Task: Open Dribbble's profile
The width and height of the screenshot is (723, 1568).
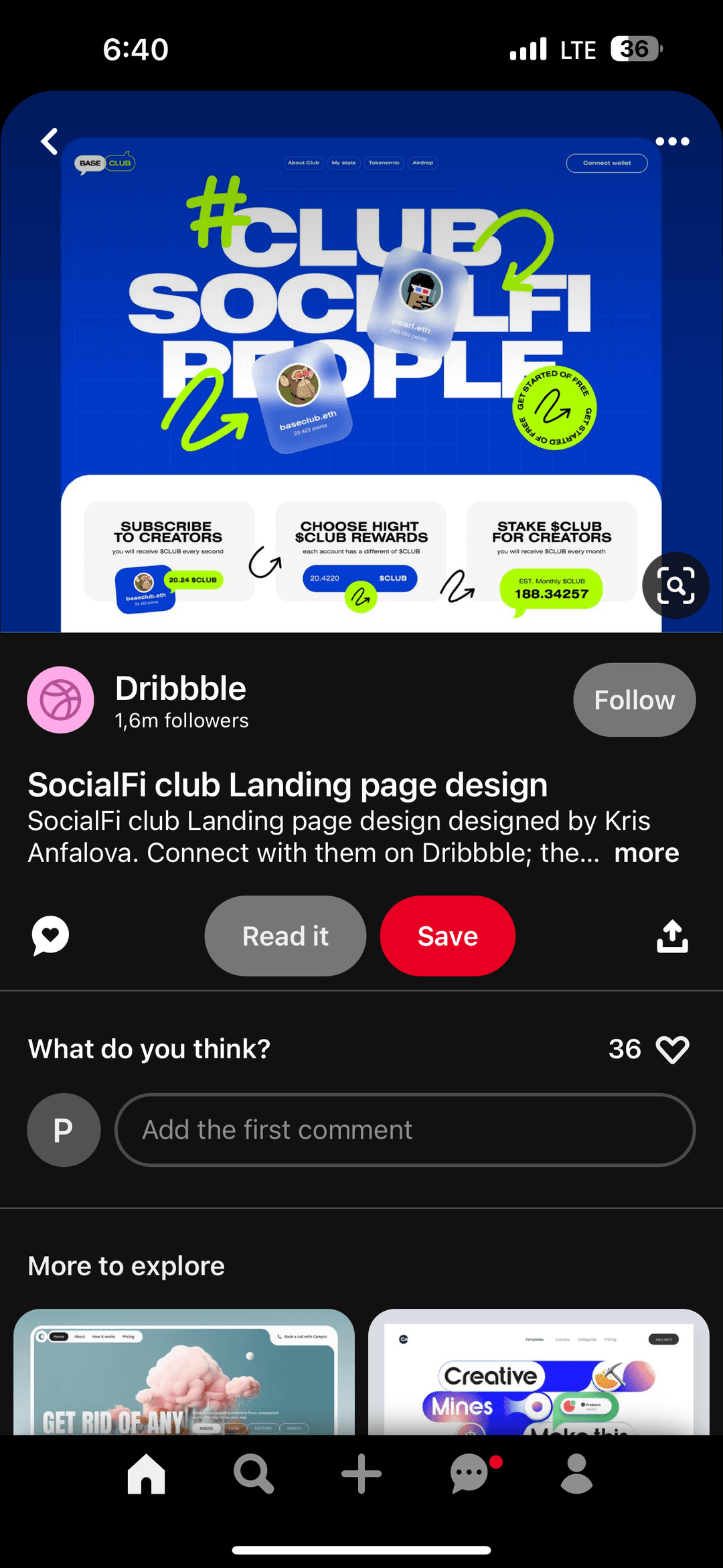Action: (60, 700)
